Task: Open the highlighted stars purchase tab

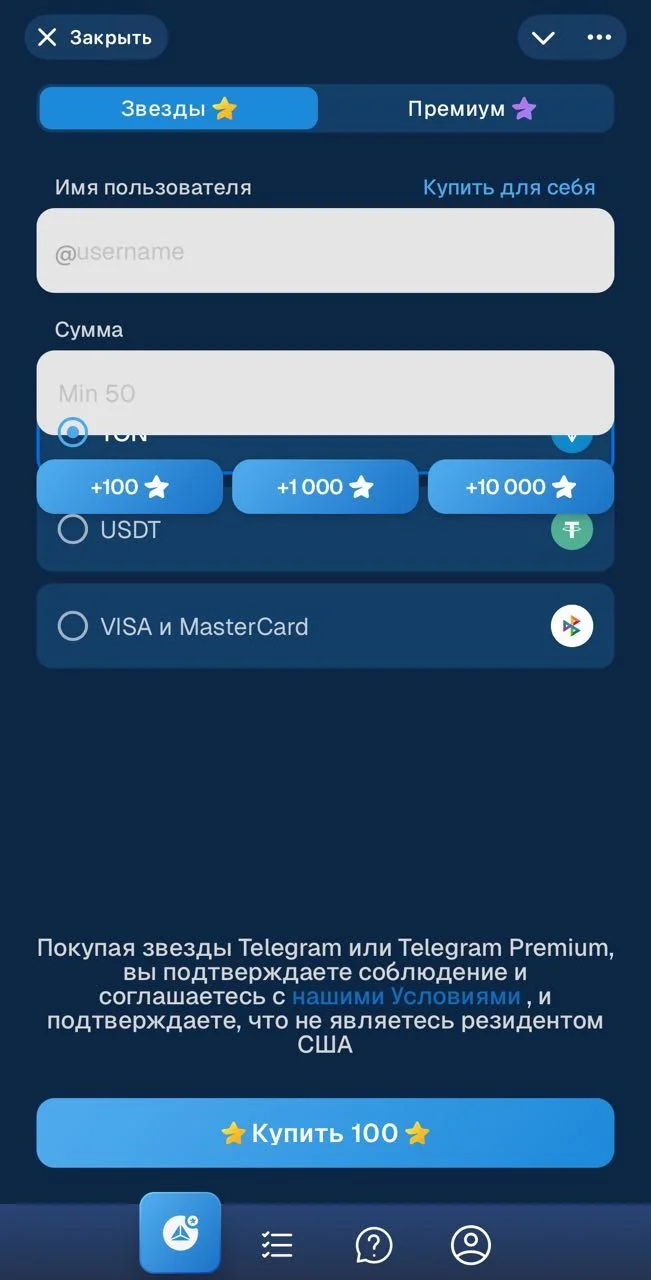Action: tap(180, 1233)
